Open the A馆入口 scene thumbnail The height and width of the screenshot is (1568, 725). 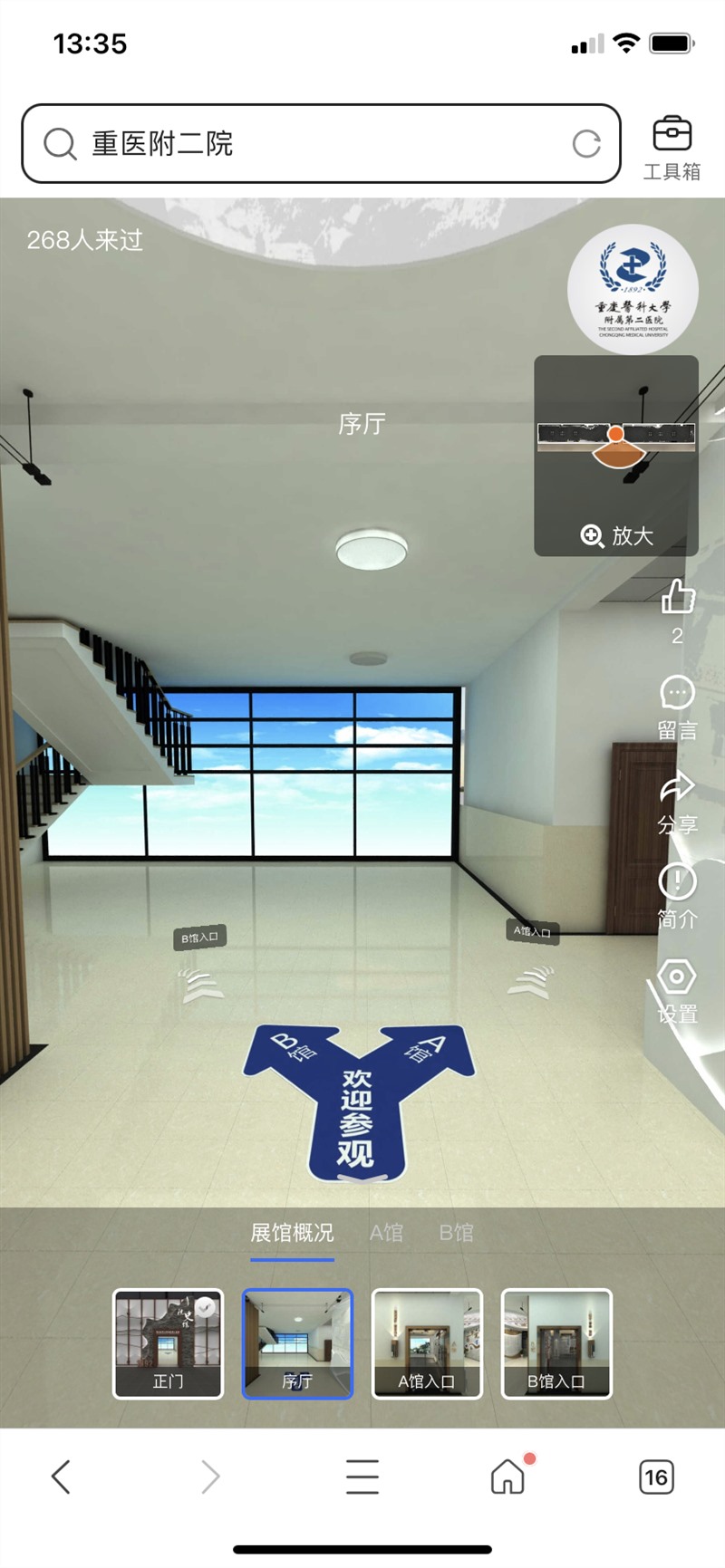pos(427,1343)
